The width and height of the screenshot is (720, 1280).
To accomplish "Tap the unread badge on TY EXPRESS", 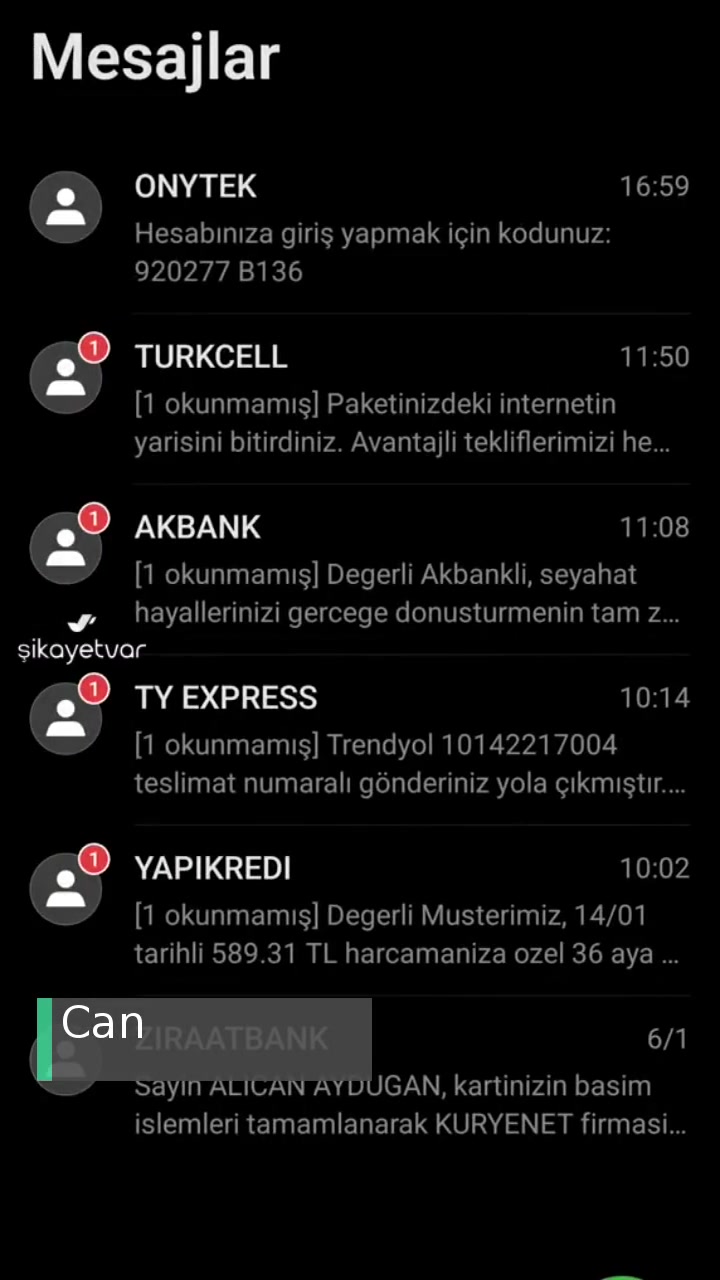I will [94, 689].
